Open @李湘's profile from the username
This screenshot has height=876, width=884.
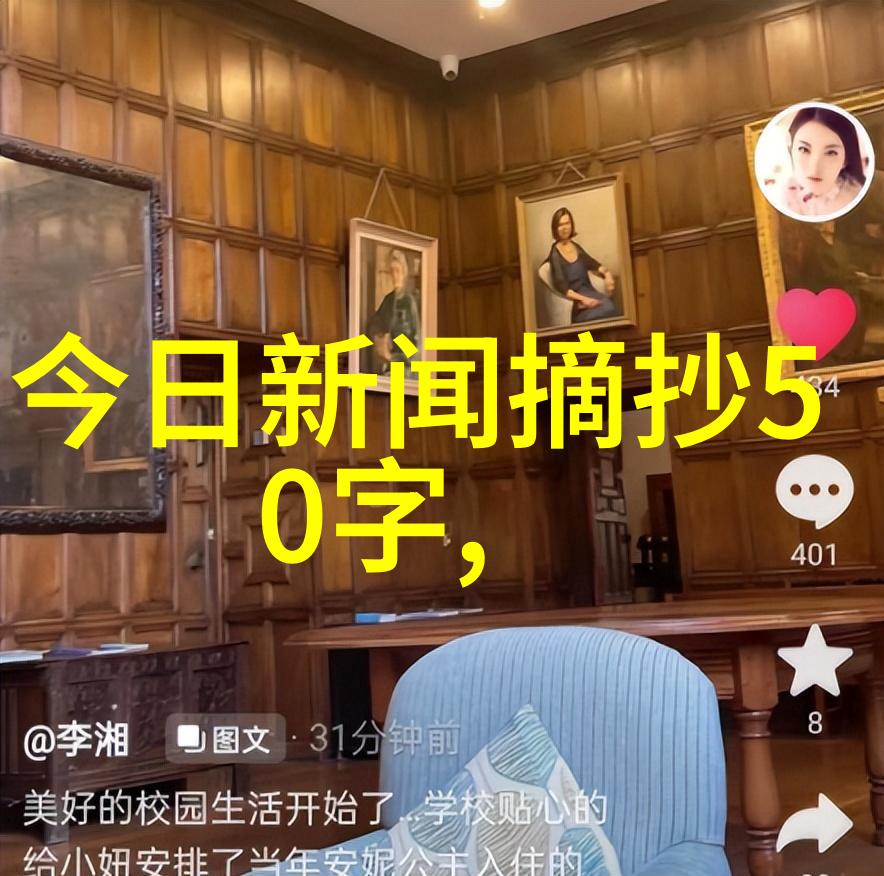coord(76,741)
